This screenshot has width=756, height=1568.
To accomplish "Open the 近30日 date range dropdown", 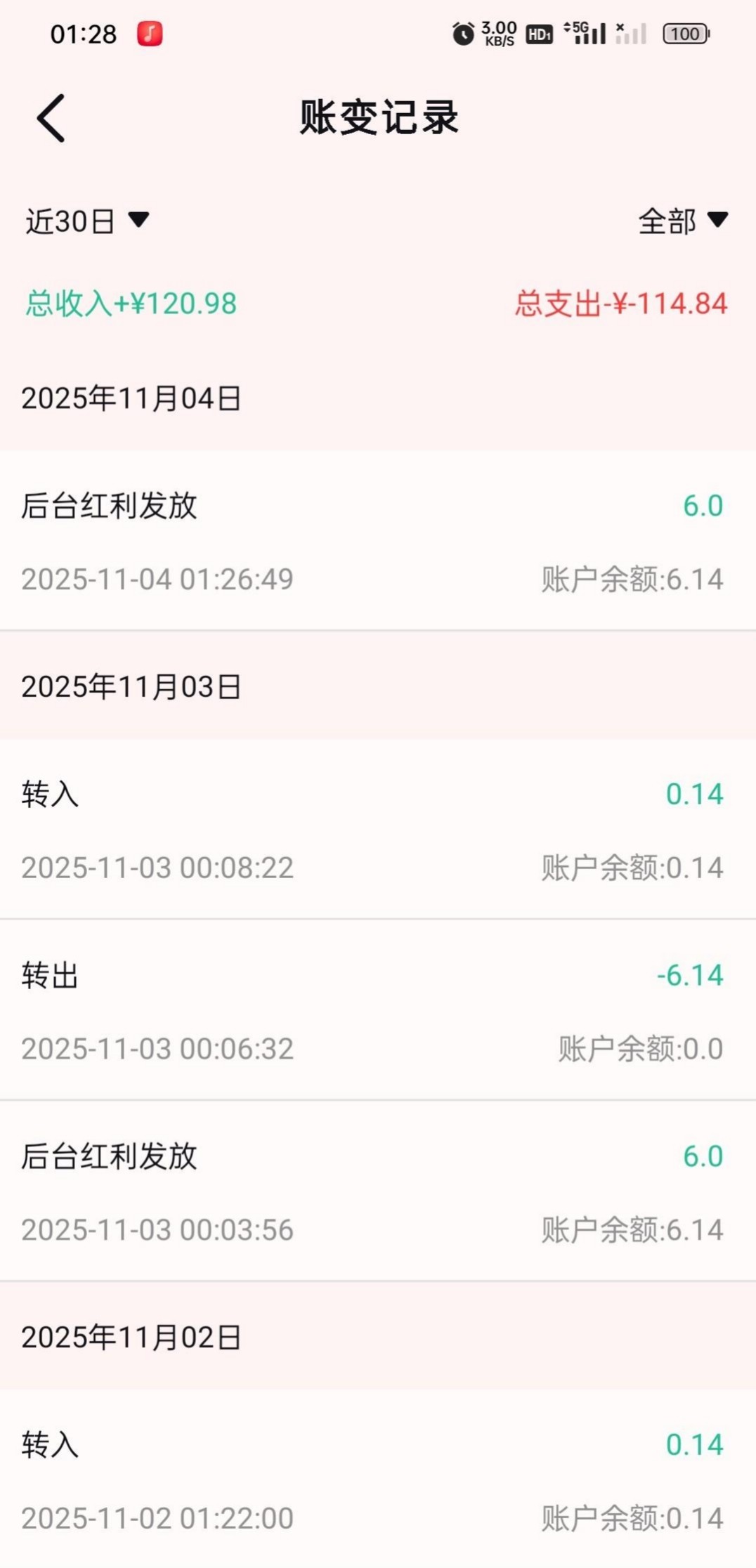I will point(87,221).
